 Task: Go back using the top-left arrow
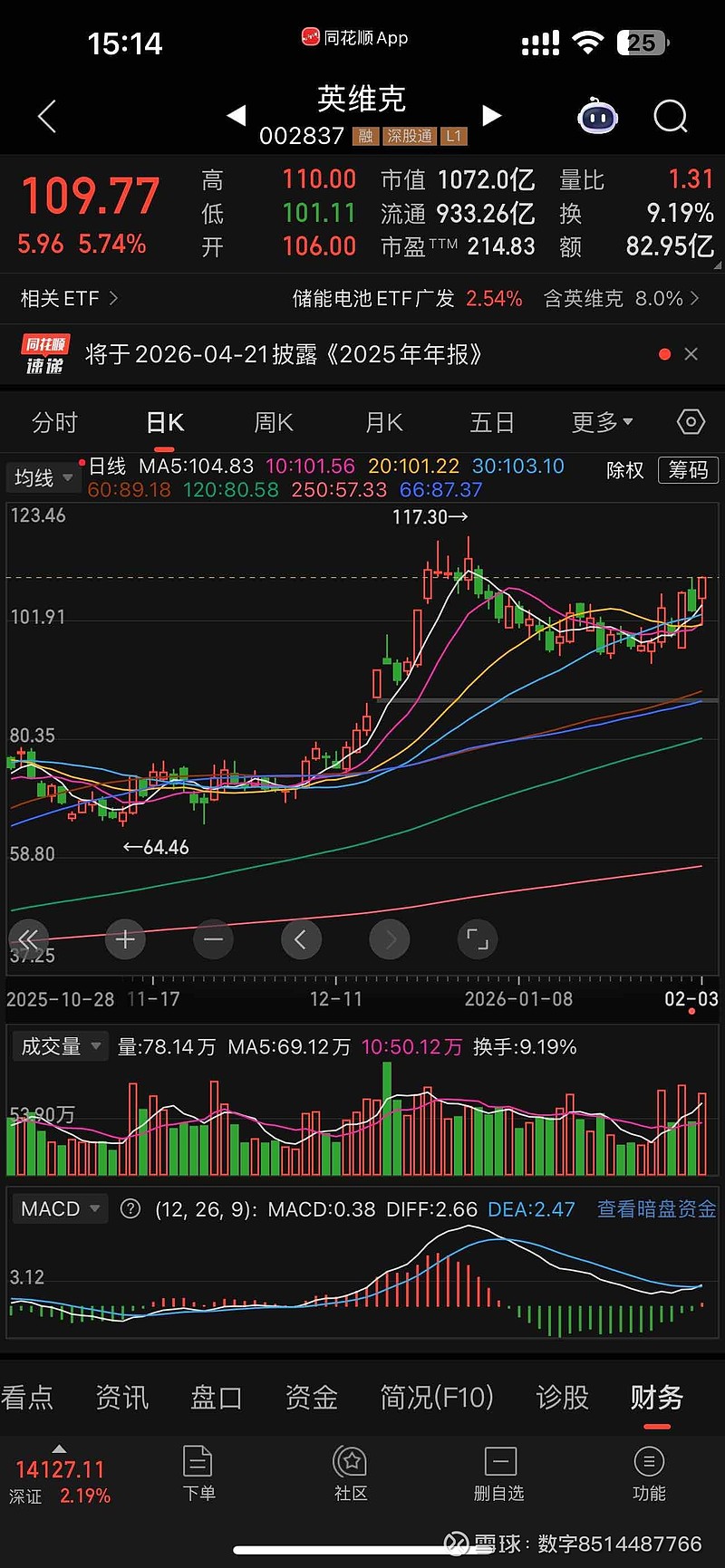coord(47,116)
